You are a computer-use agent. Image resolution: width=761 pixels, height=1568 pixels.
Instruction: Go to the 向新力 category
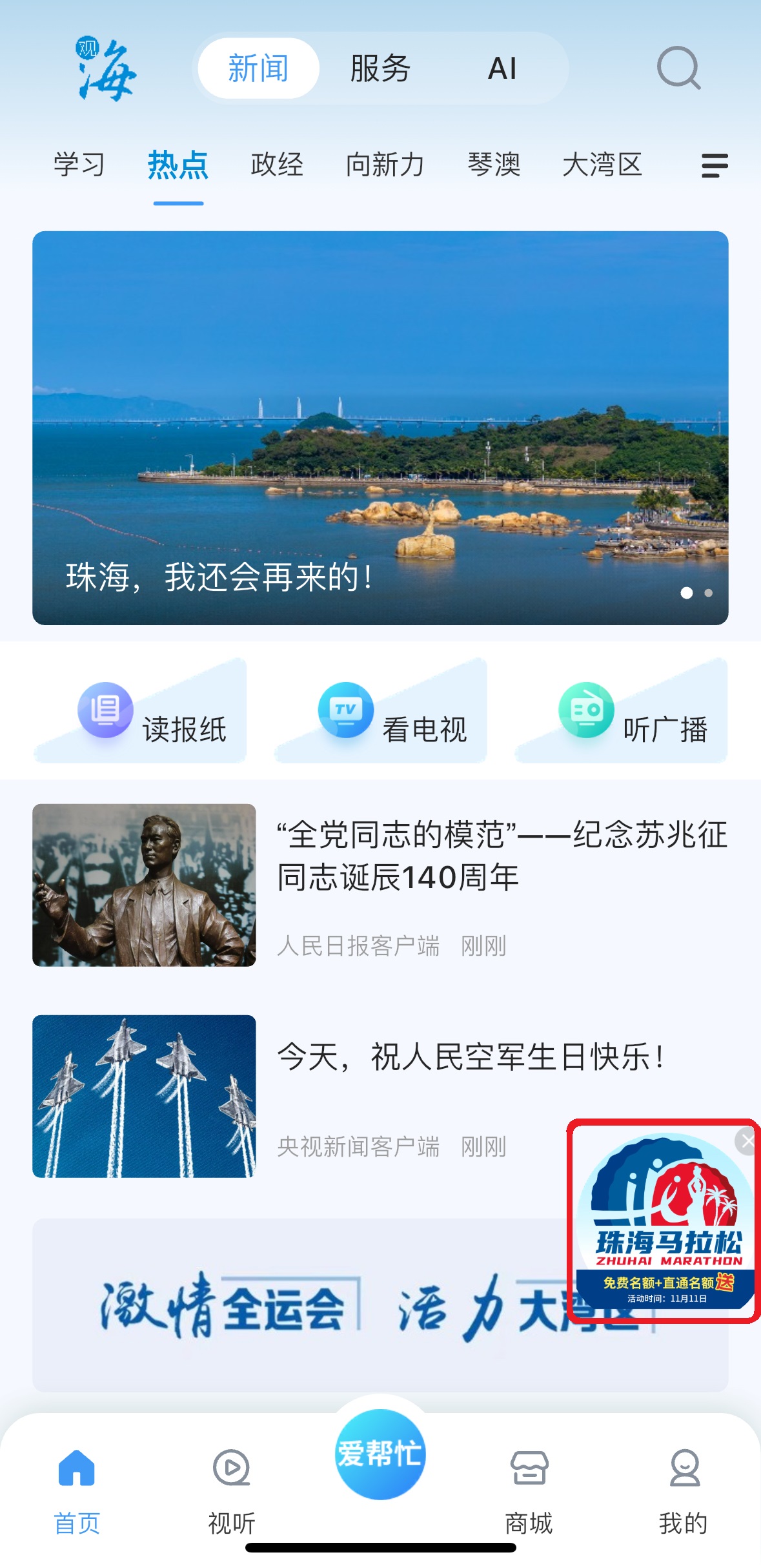tap(385, 165)
